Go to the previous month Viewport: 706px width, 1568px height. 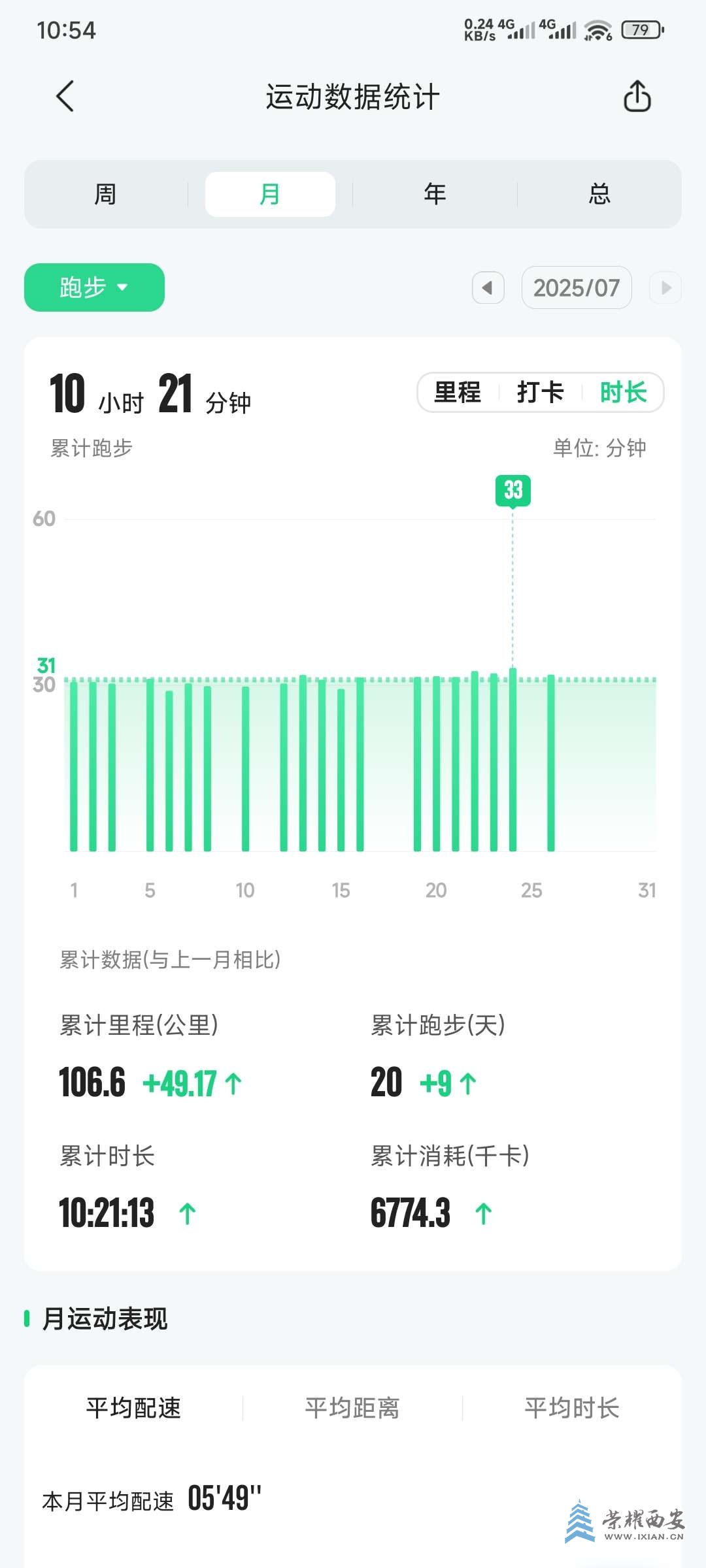(x=488, y=287)
